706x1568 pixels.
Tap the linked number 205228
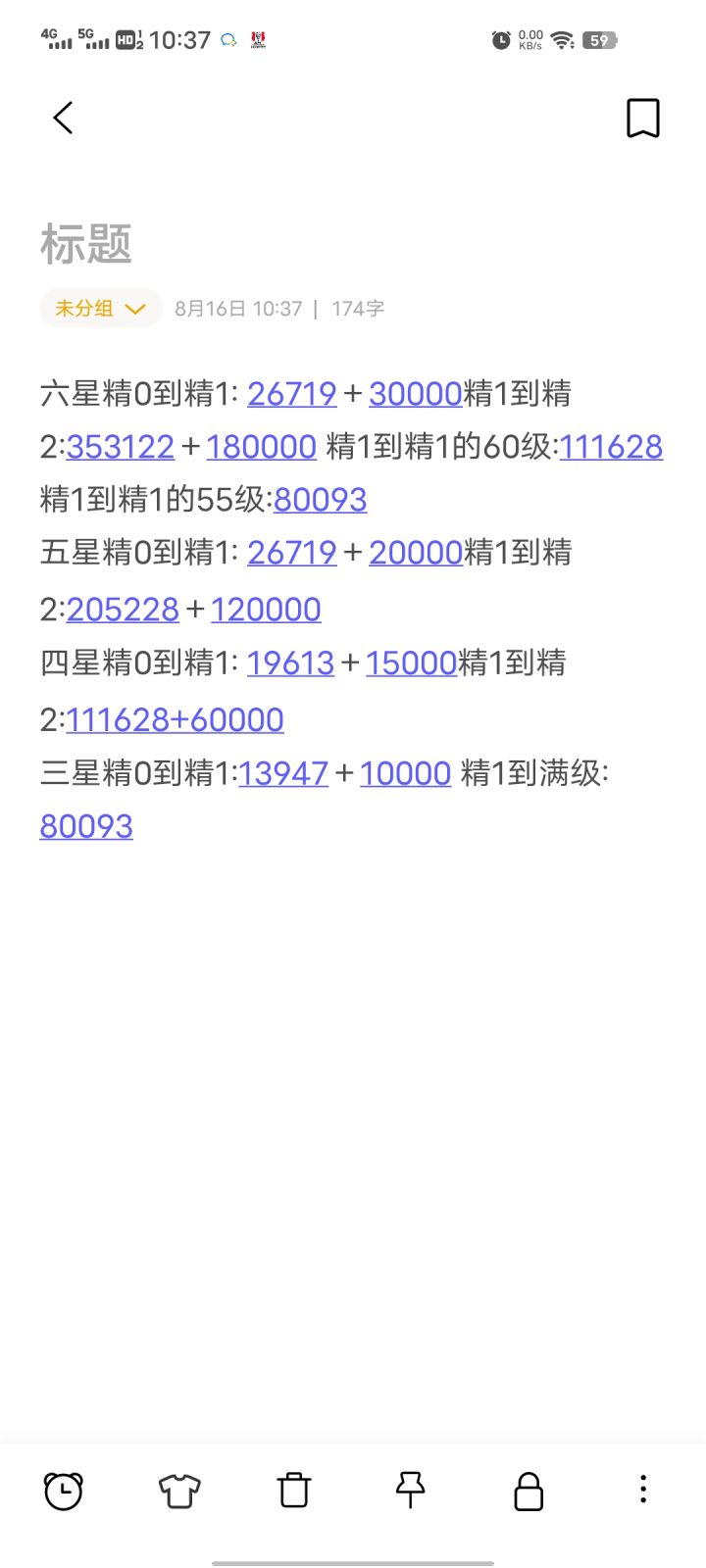(x=123, y=610)
